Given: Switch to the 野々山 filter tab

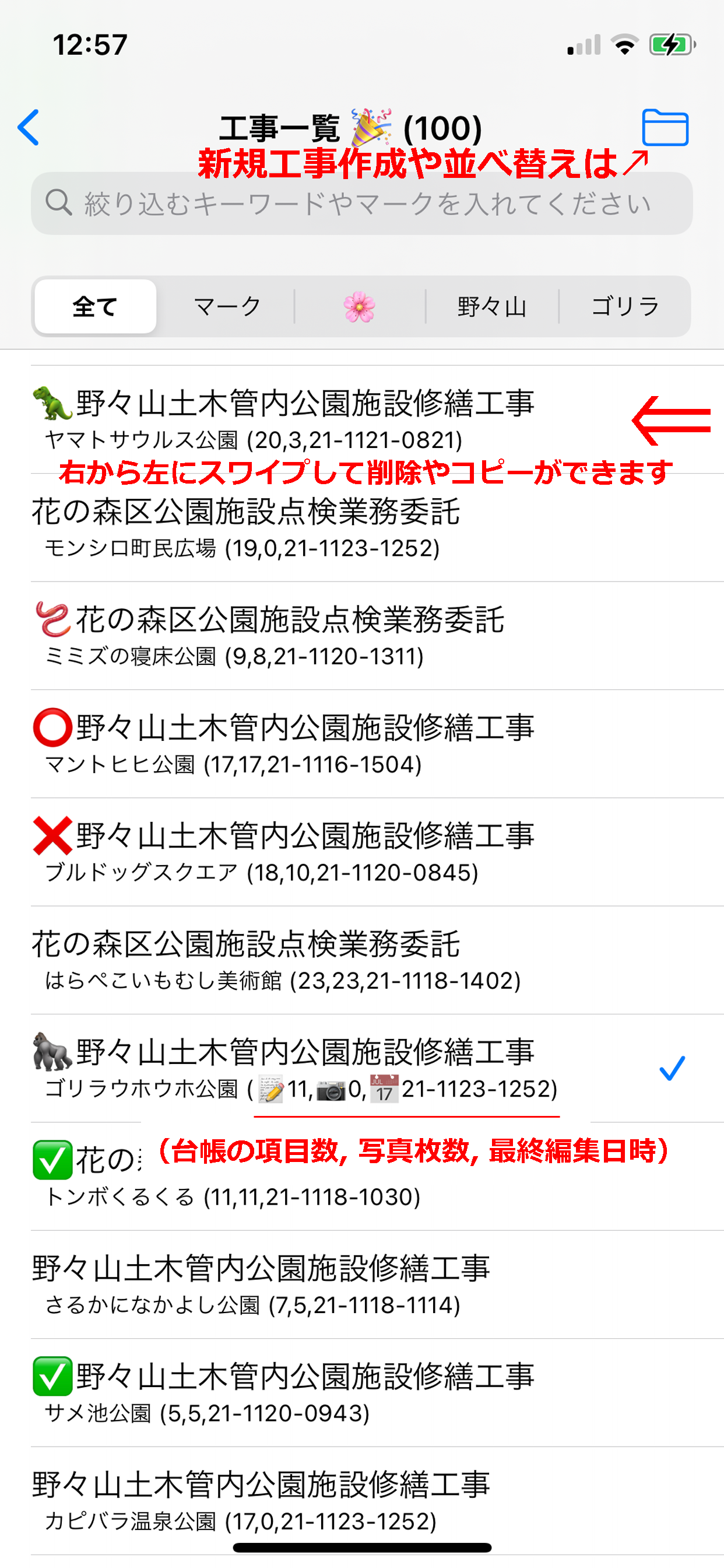Looking at the screenshot, I should (490, 306).
